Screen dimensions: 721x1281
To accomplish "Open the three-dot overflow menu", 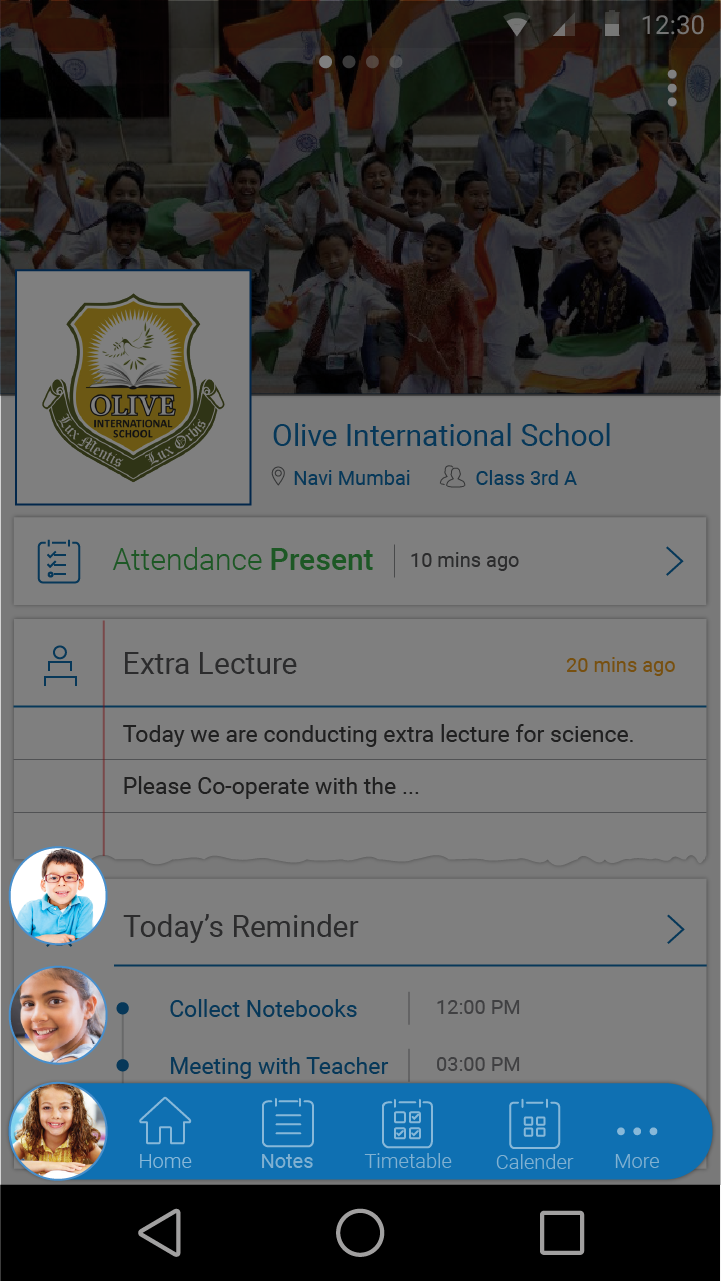I will 672,89.
